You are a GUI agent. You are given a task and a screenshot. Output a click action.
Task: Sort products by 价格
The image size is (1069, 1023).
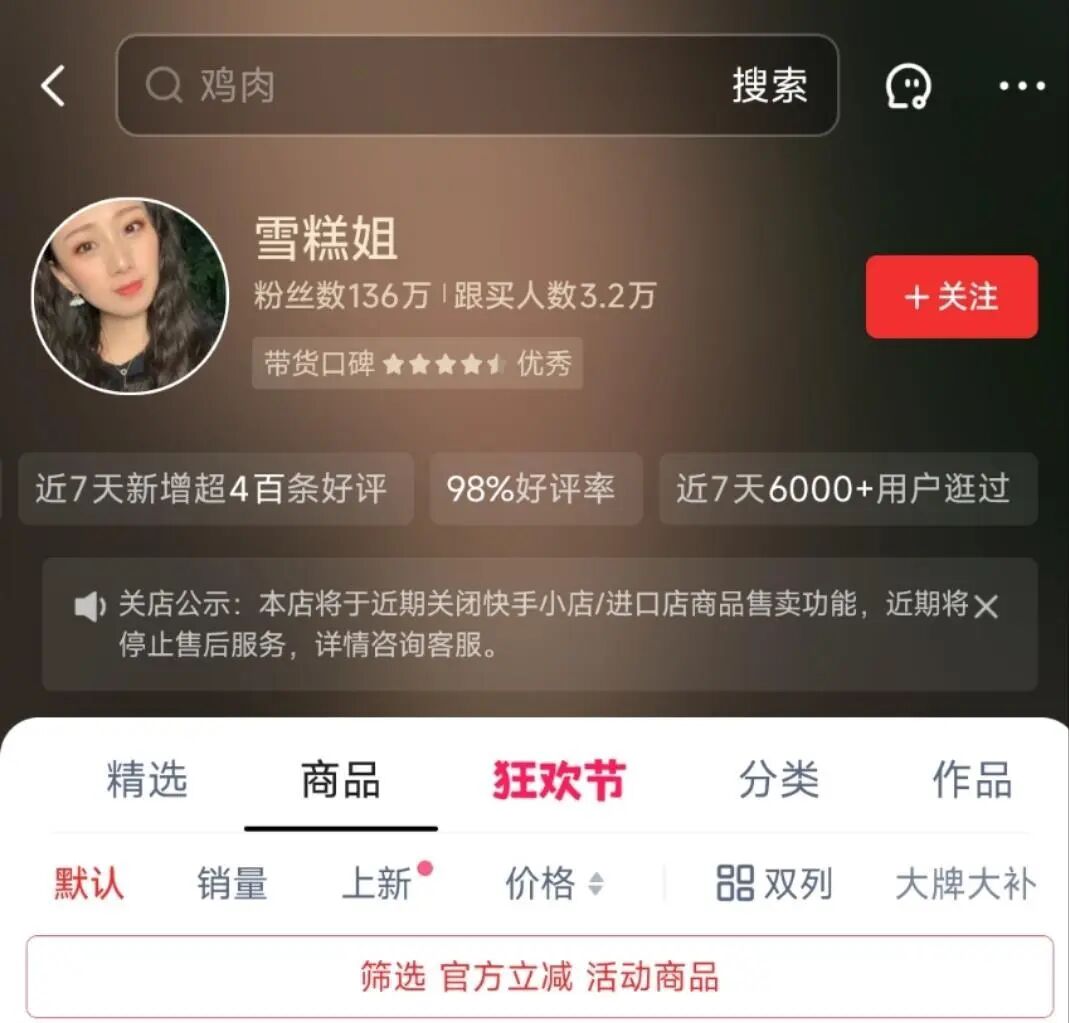coord(553,884)
